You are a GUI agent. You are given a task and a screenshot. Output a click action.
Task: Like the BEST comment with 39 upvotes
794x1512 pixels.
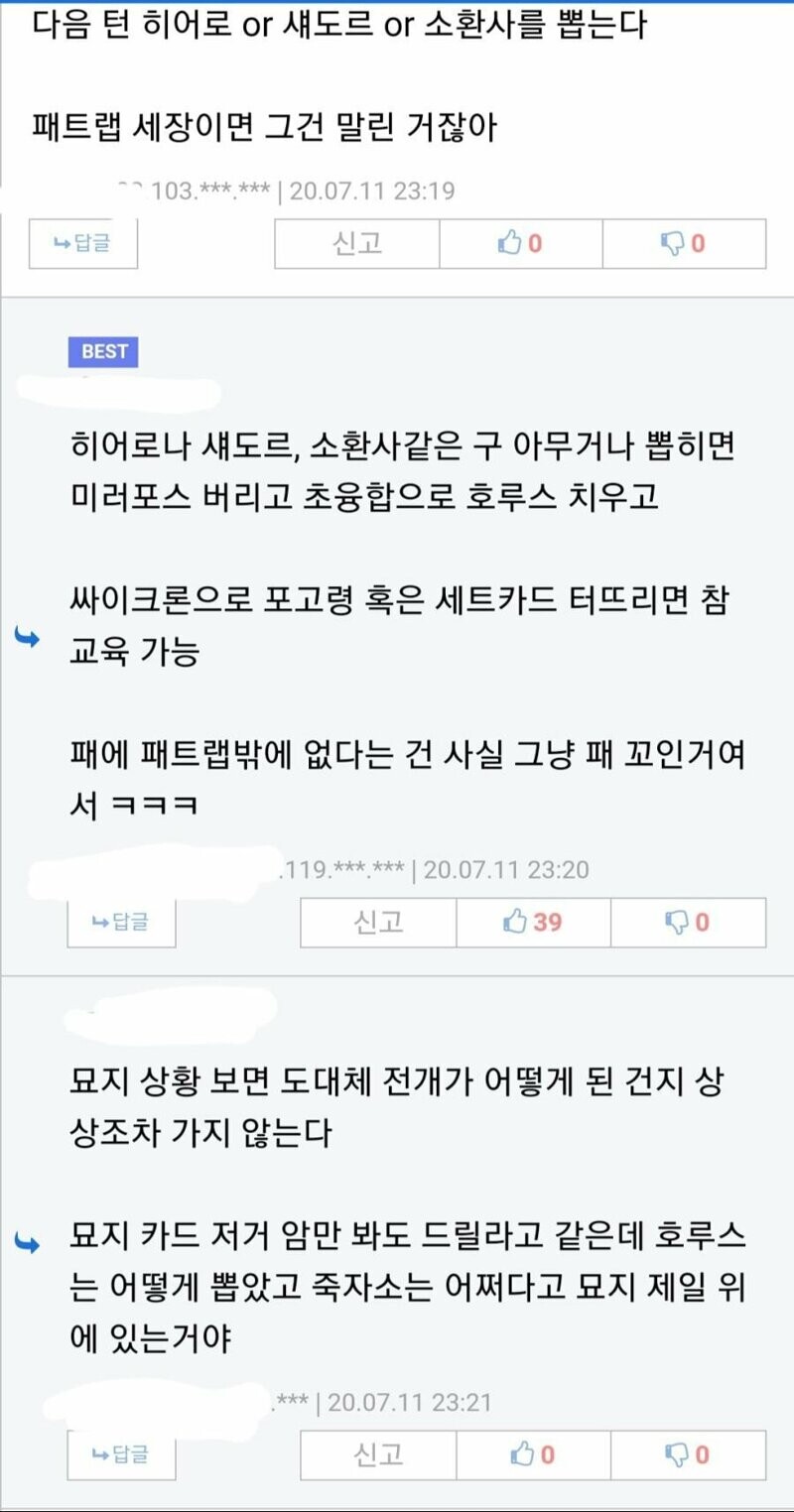click(533, 923)
